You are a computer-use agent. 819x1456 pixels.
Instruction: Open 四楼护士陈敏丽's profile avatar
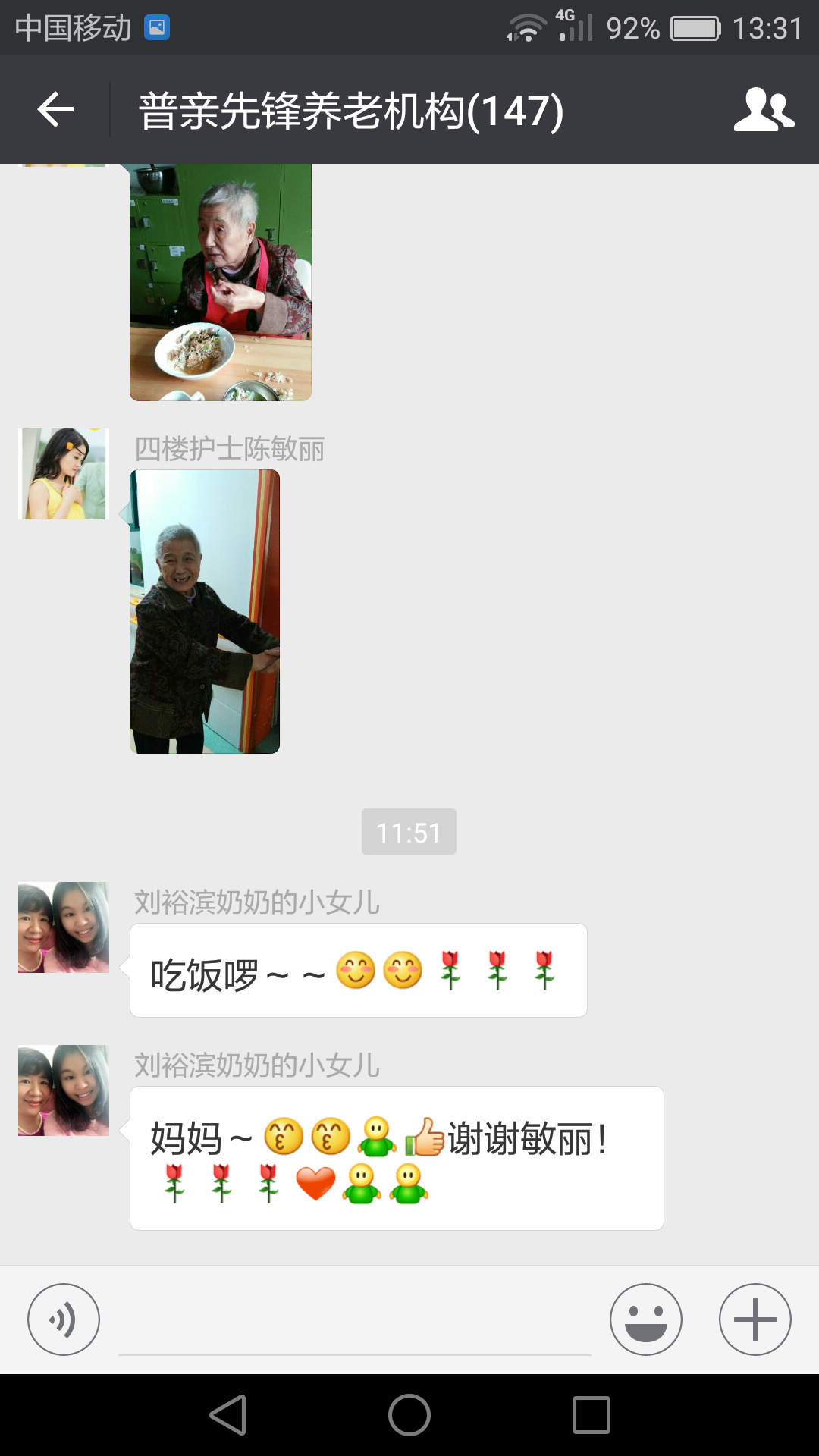click(x=64, y=474)
